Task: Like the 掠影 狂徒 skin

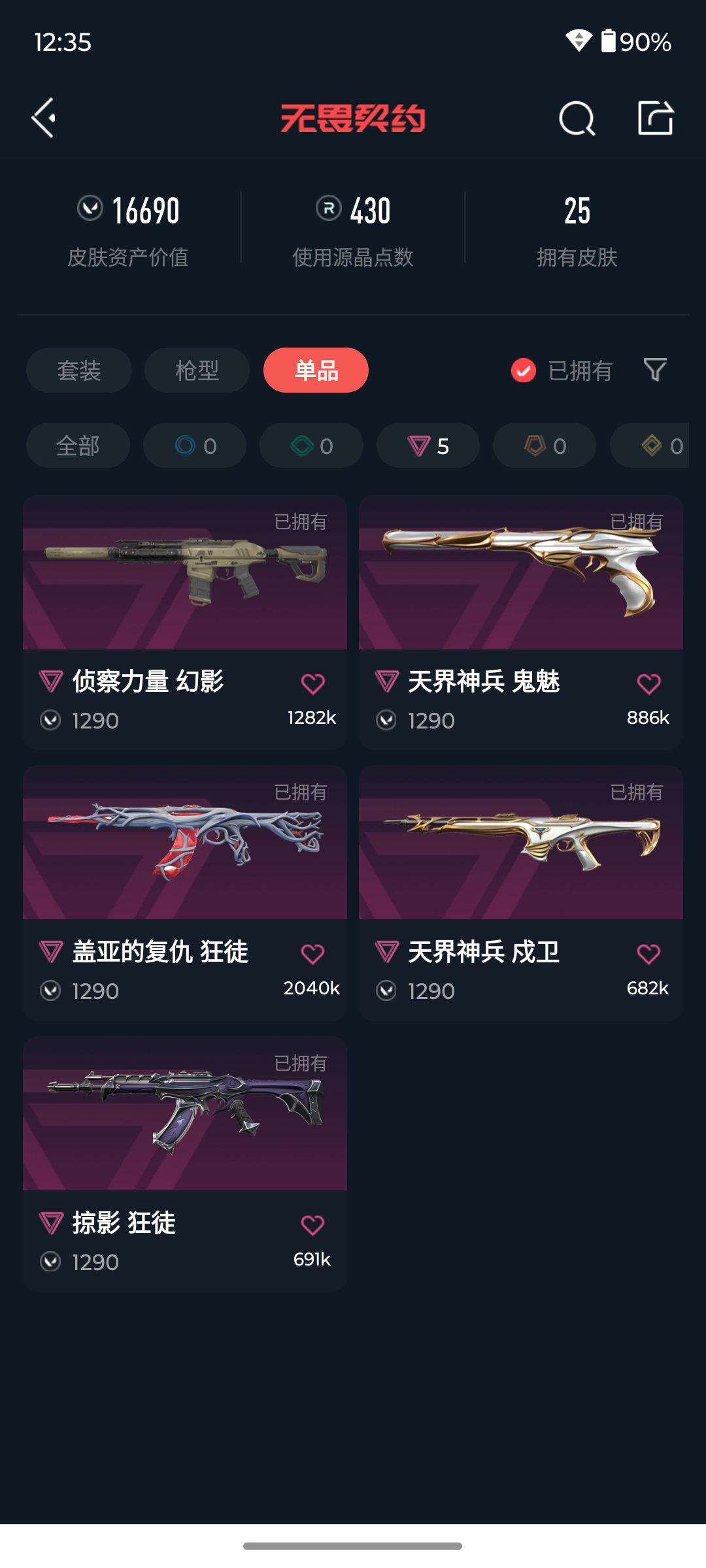Action: click(312, 1225)
